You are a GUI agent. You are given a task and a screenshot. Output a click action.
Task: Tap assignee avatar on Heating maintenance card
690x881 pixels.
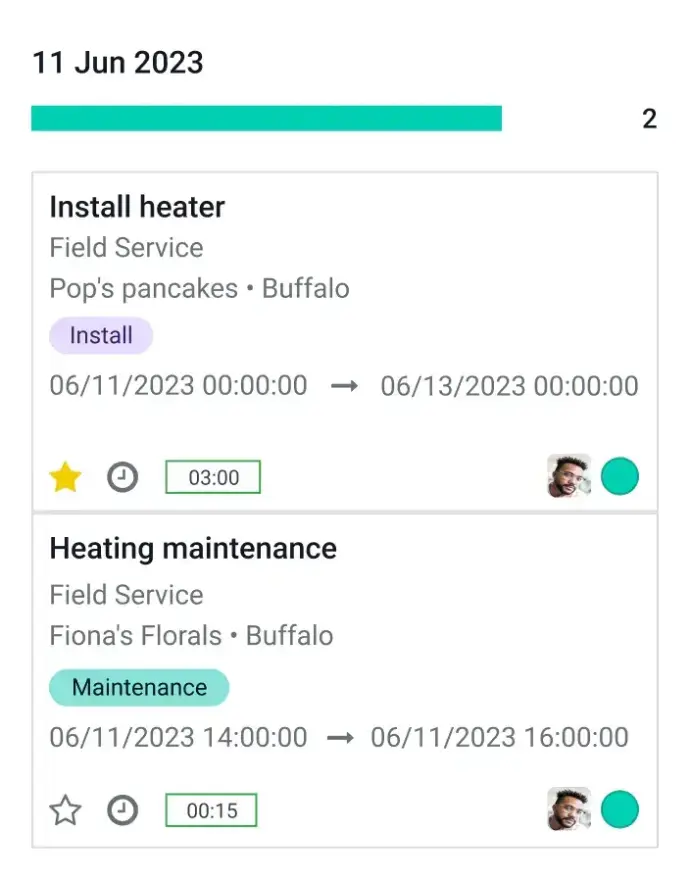(569, 809)
